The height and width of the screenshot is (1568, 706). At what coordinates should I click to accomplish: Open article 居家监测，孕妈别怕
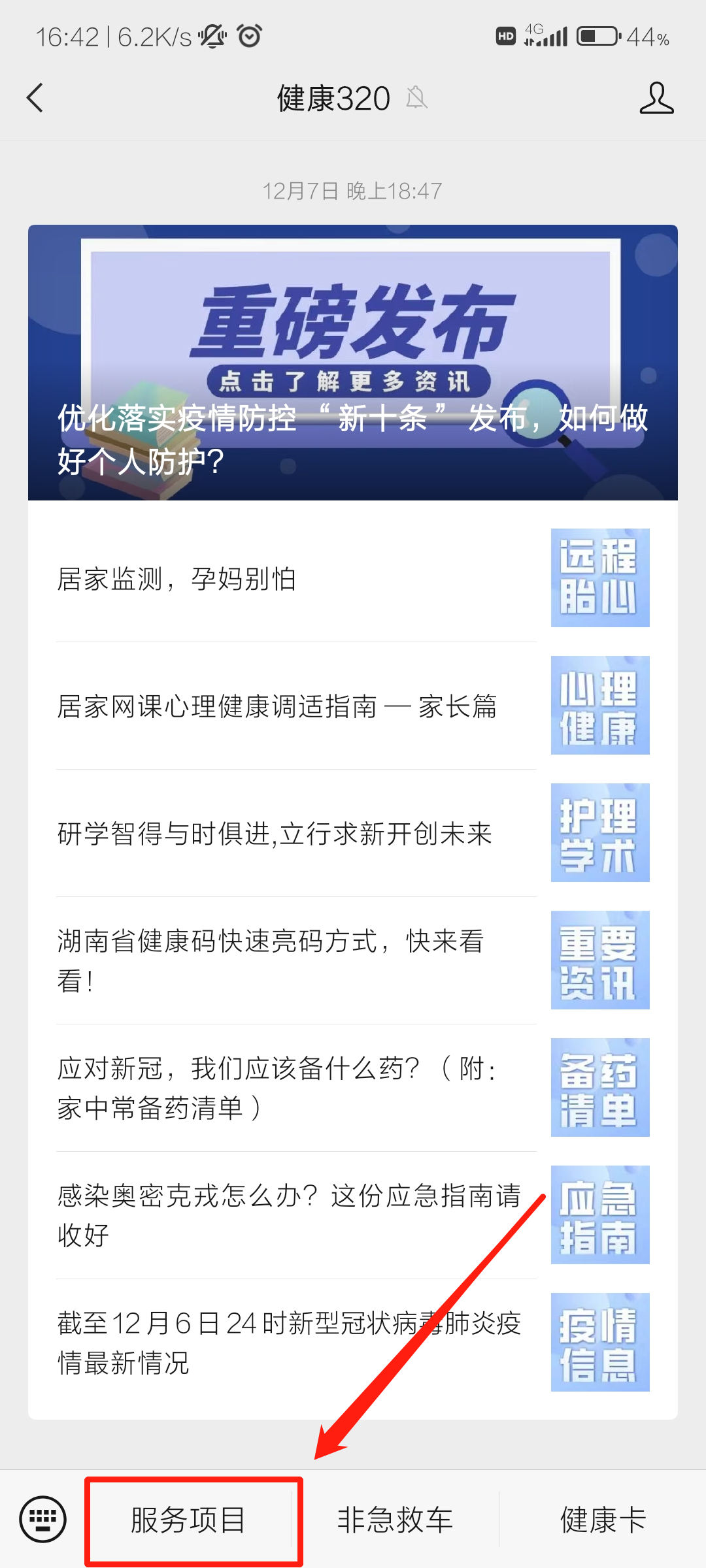(x=294, y=579)
